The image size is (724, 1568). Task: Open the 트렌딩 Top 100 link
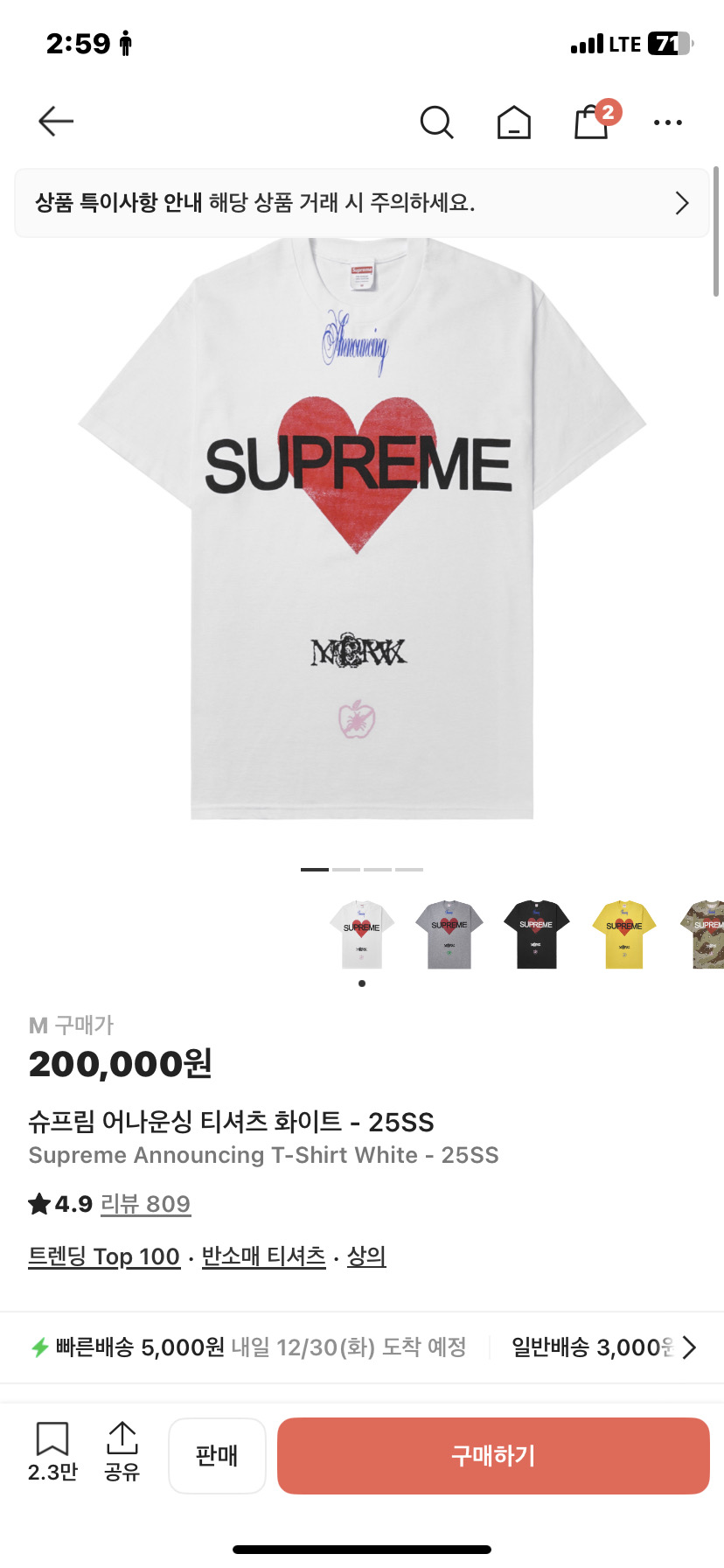(104, 1256)
